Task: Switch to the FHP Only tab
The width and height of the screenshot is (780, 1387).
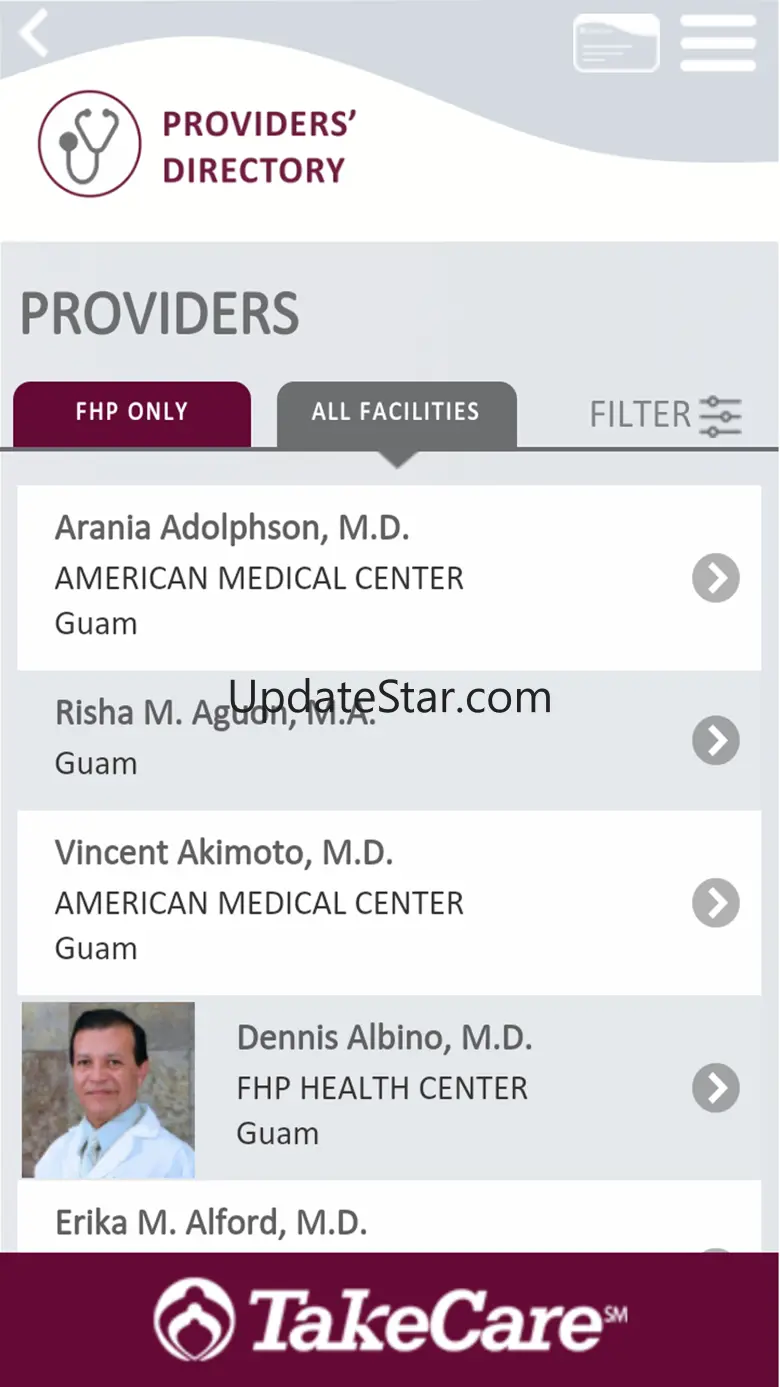Action: [x=132, y=413]
